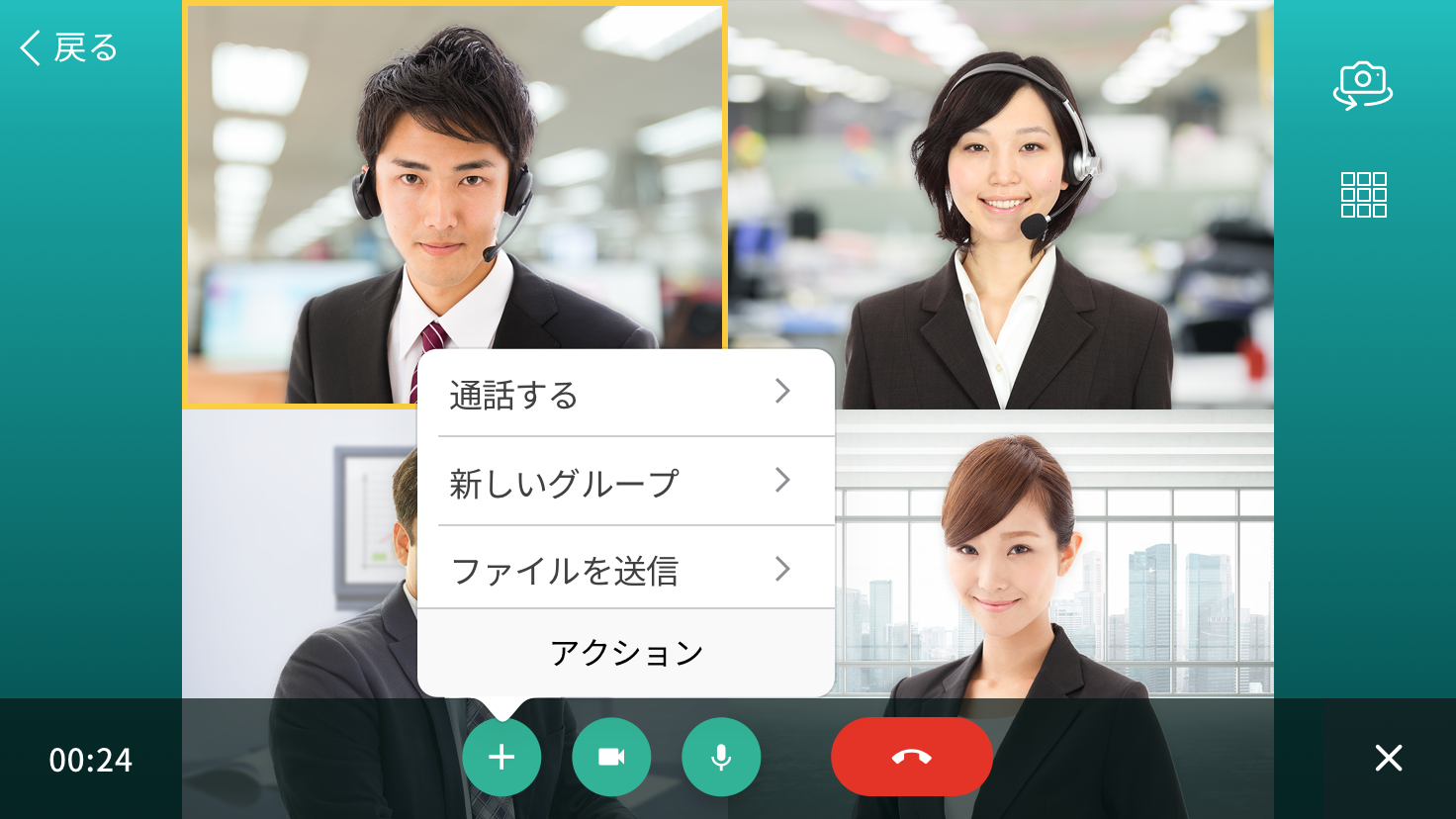Close the call controls with X
This screenshot has width=1456, height=819.
click(1388, 758)
